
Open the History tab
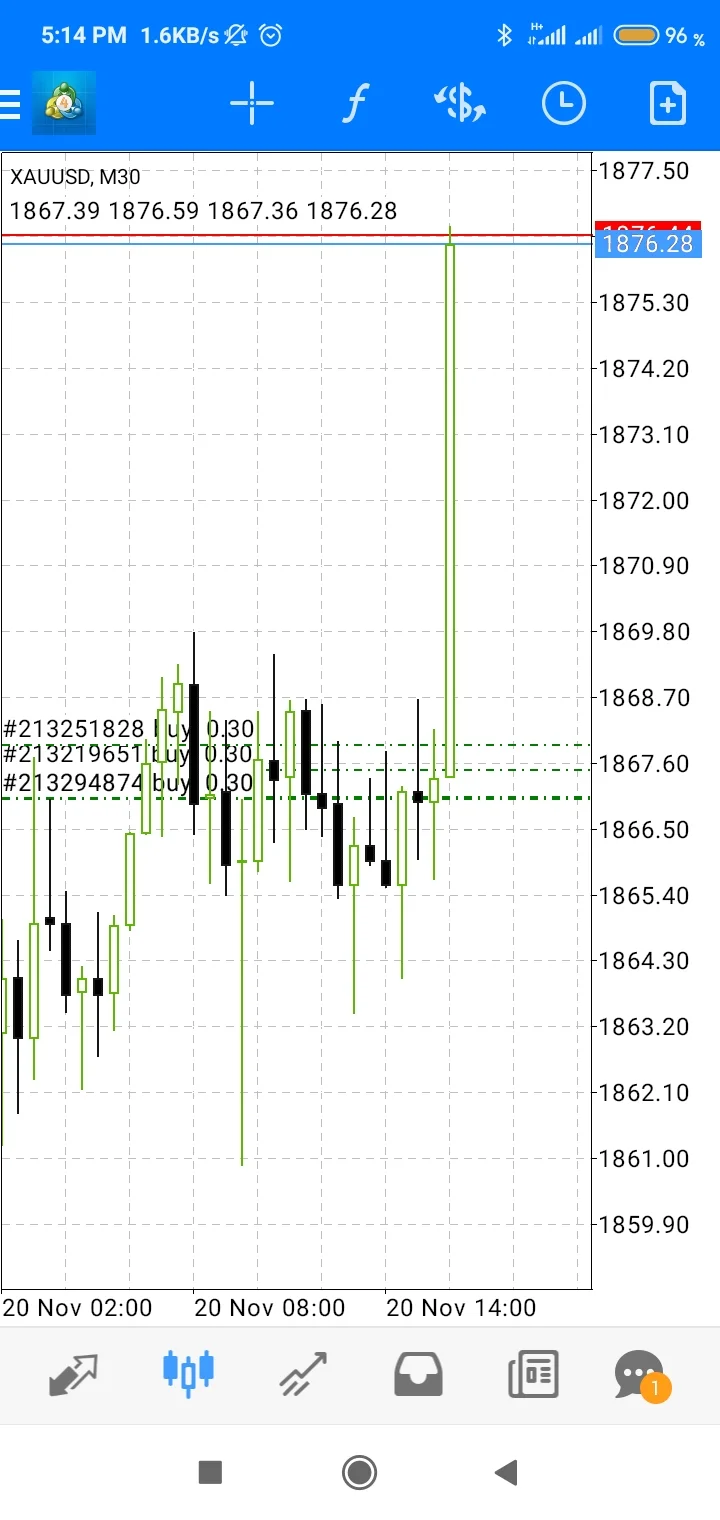[418, 1375]
